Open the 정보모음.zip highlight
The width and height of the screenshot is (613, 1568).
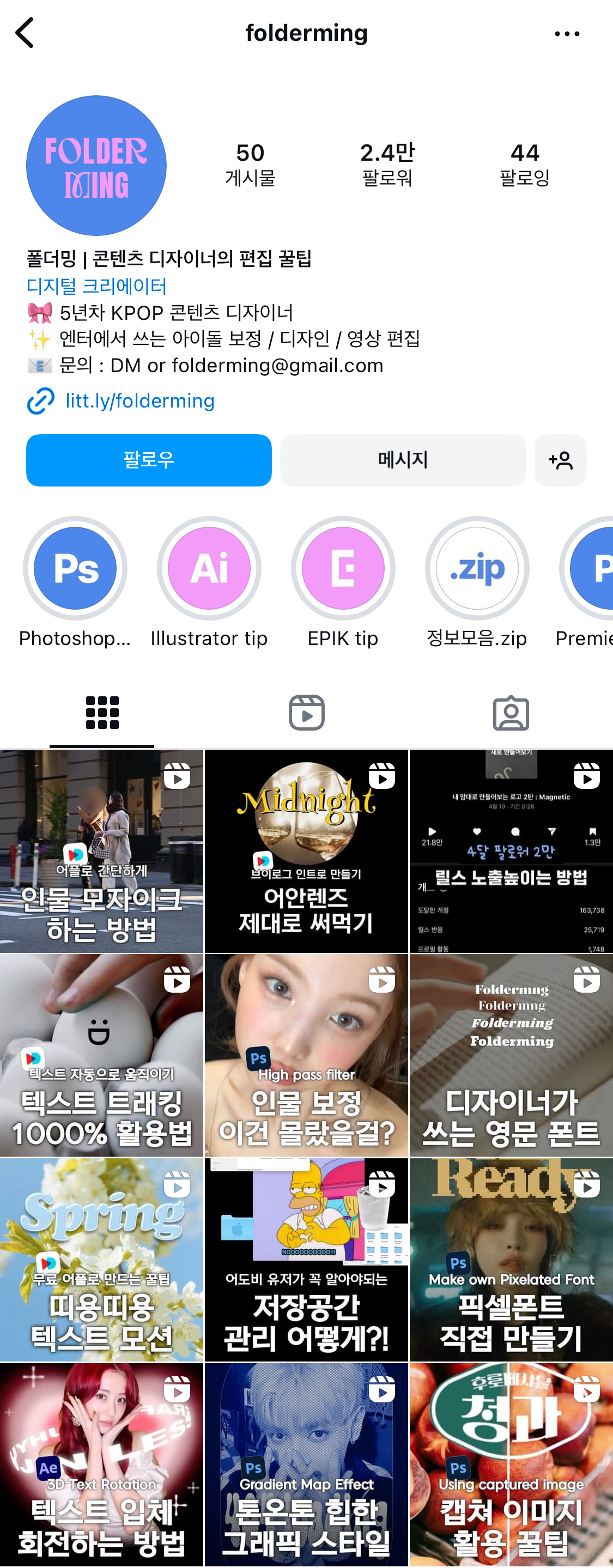(477, 568)
